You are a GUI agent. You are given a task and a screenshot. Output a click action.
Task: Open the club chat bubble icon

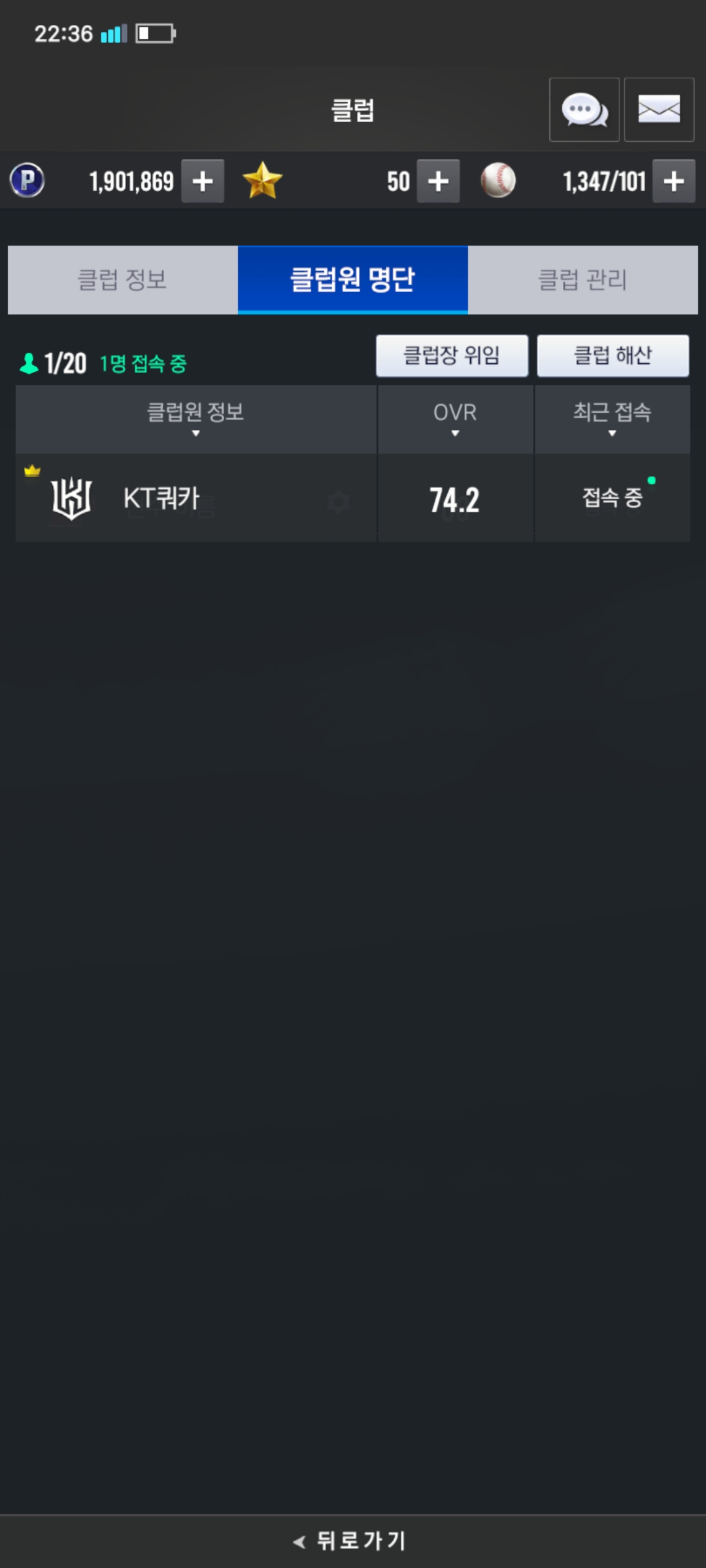click(584, 110)
